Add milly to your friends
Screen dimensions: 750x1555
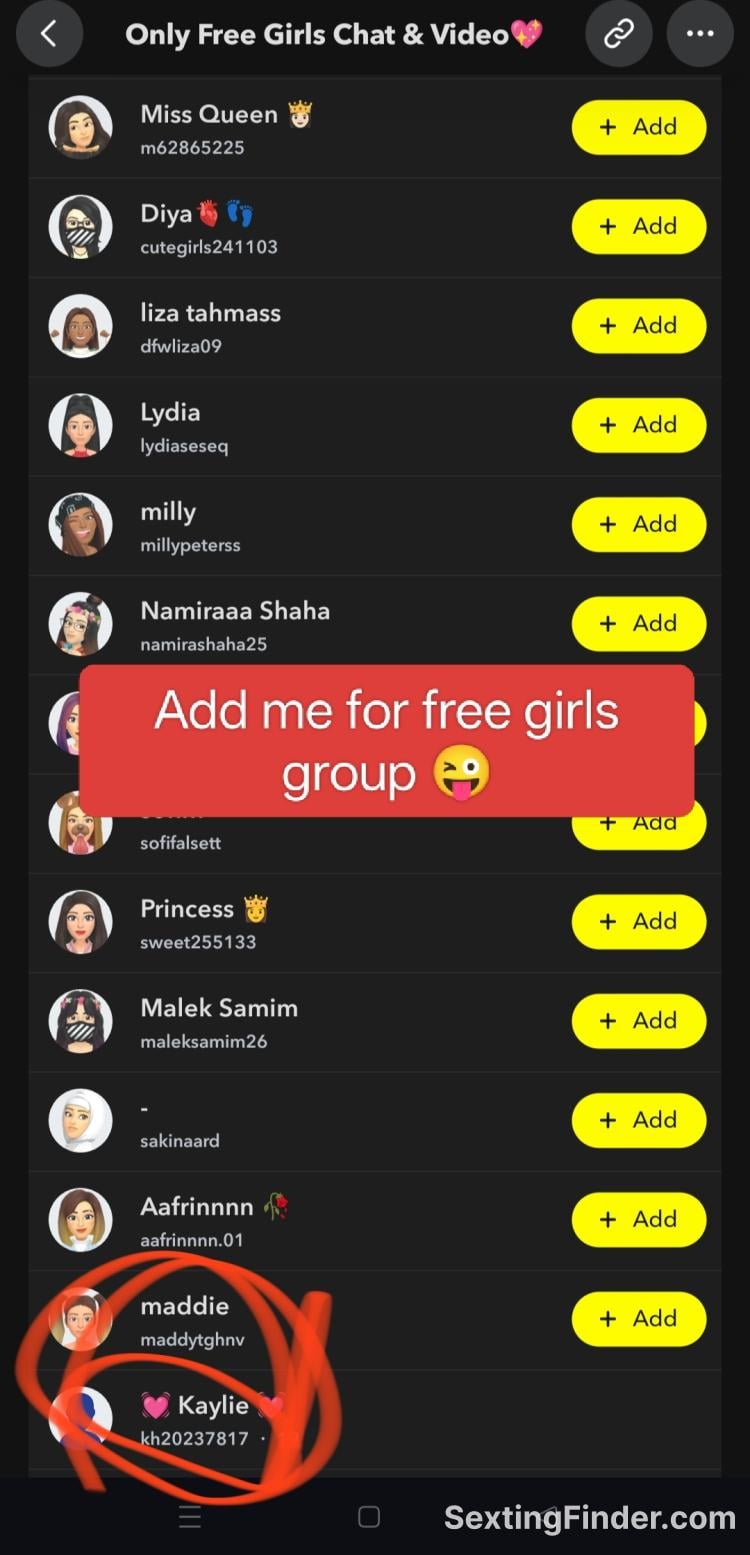638,524
